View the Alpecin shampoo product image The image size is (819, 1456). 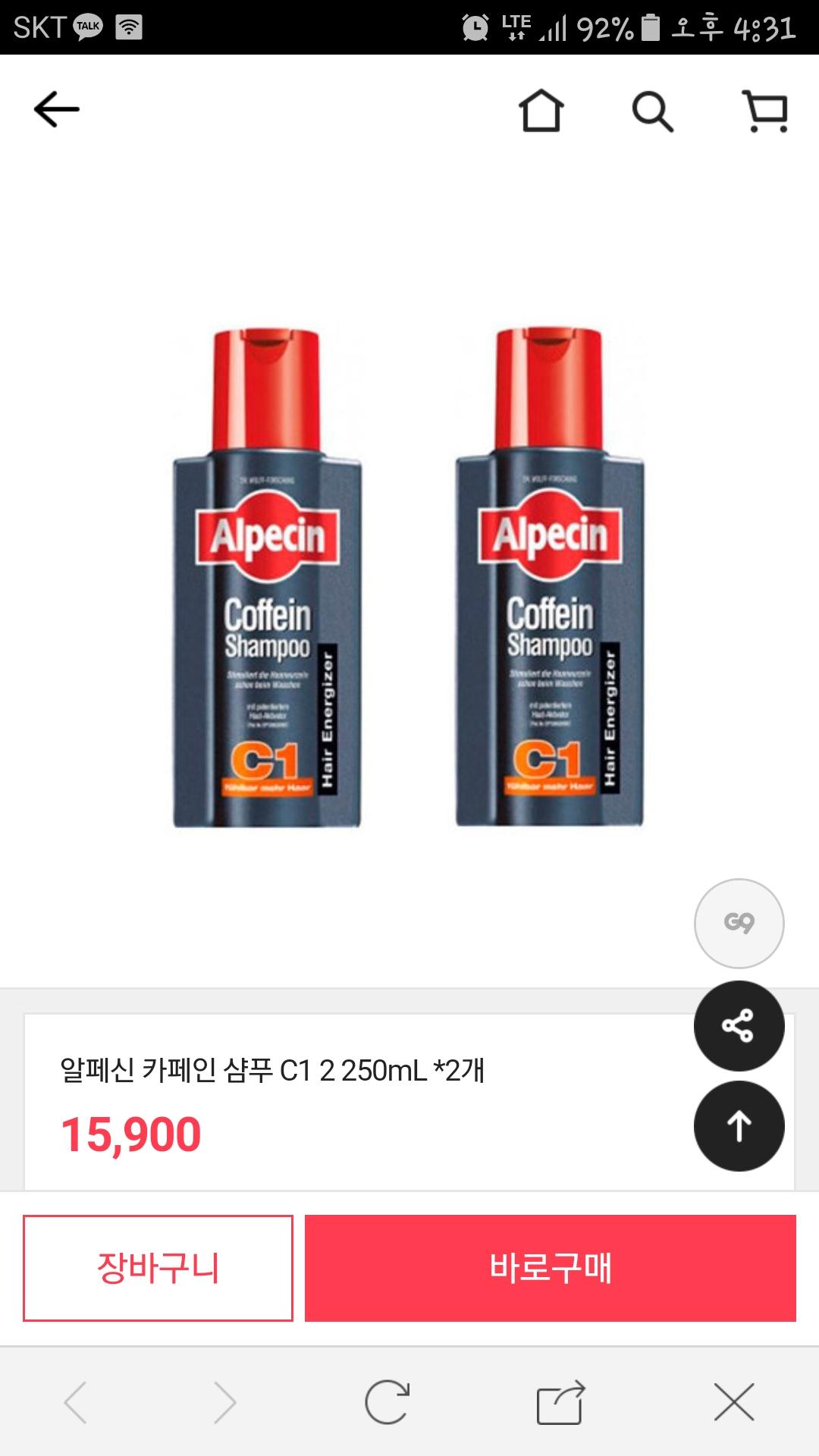click(408, 576)
